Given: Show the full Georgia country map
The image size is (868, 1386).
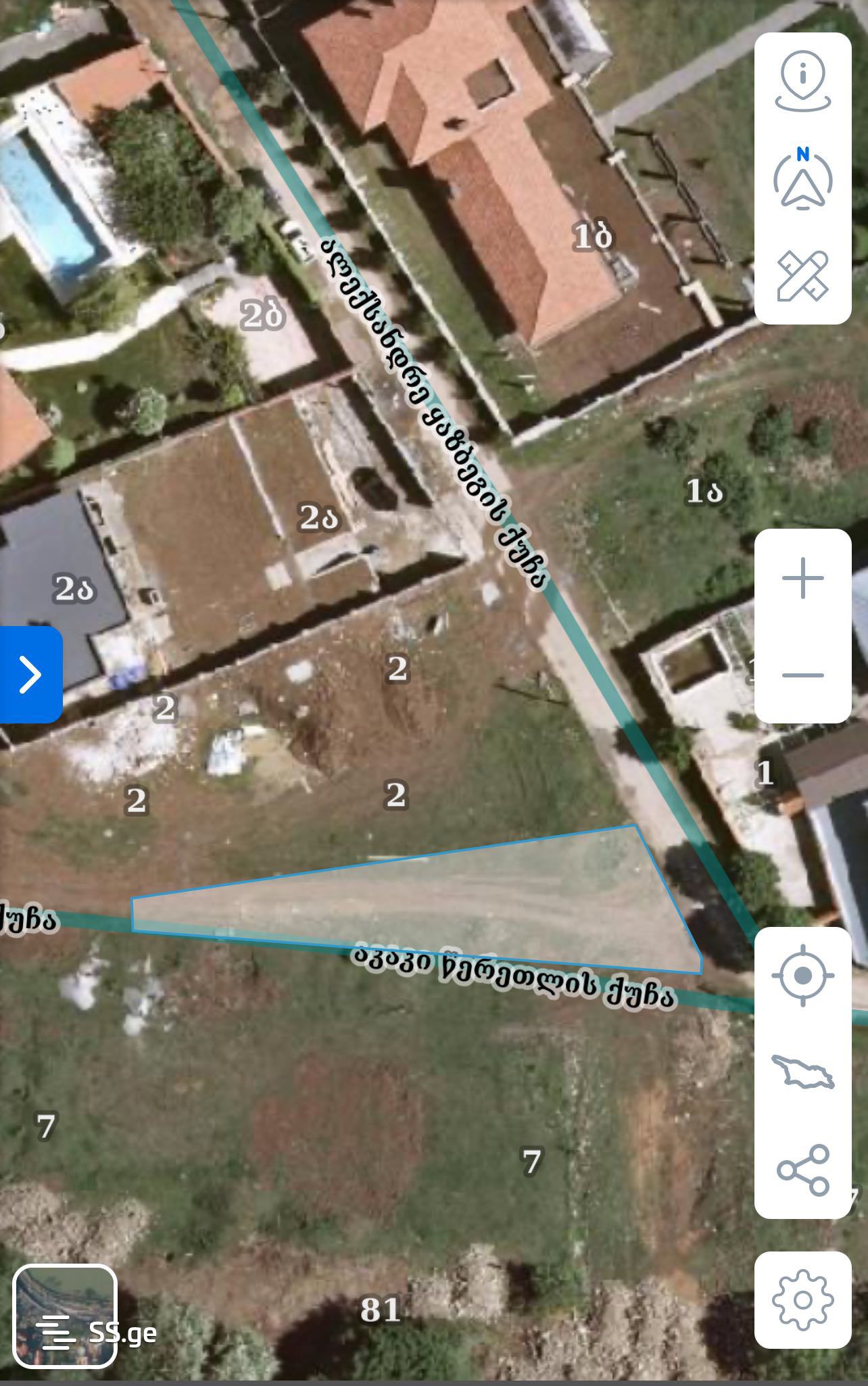Looking at the screenshot, I should (x=802, y=1072).
